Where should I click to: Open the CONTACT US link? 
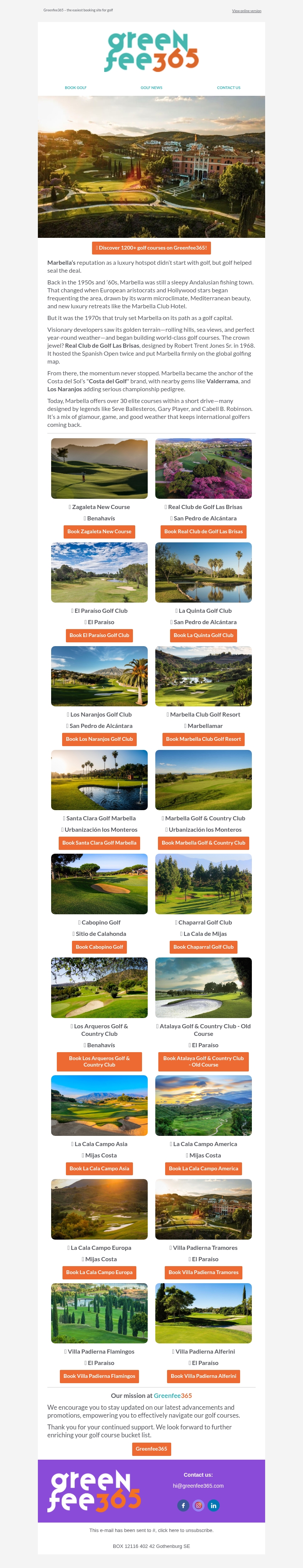click(228, 87)
